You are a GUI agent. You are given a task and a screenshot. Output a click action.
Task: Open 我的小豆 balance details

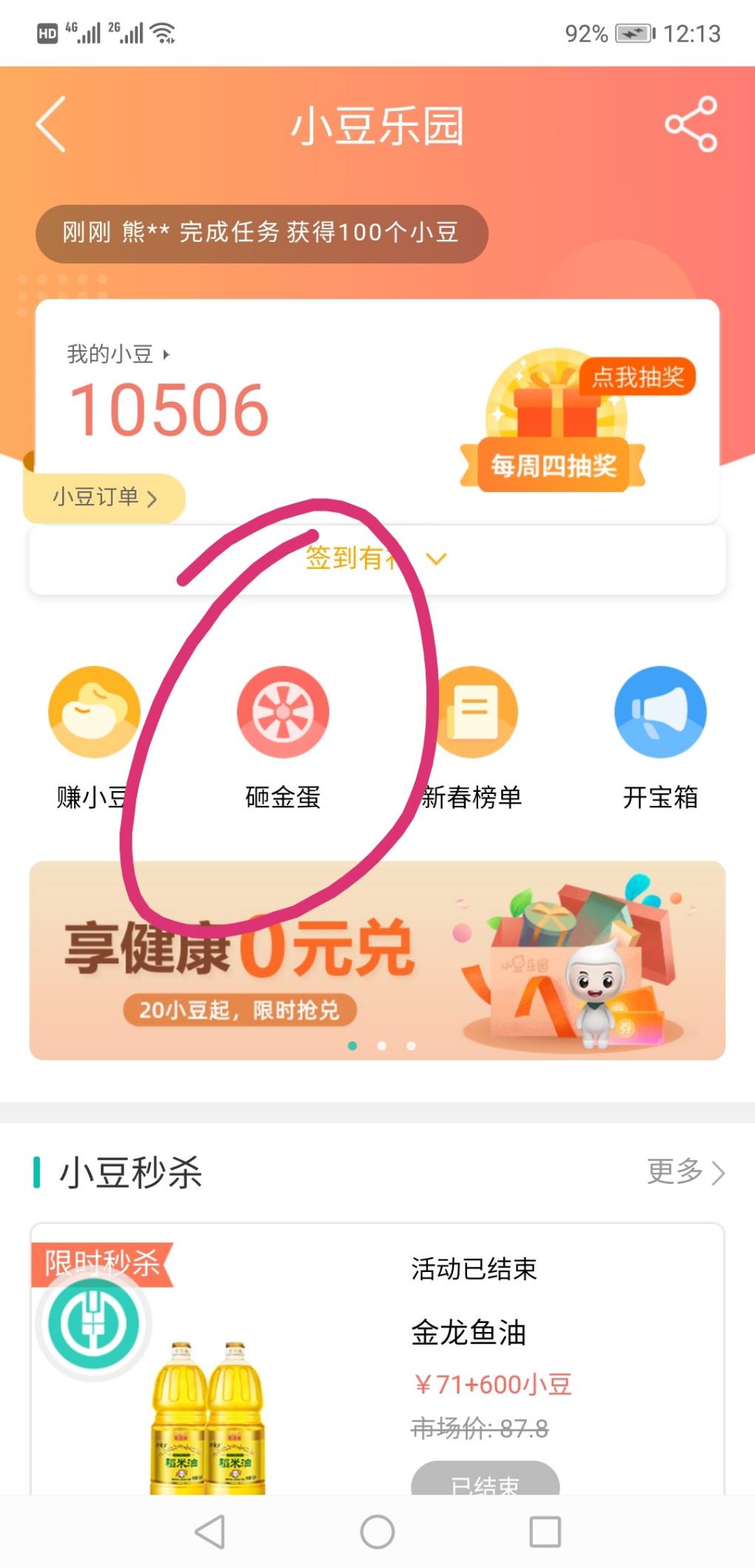click(x=118, y=354)
